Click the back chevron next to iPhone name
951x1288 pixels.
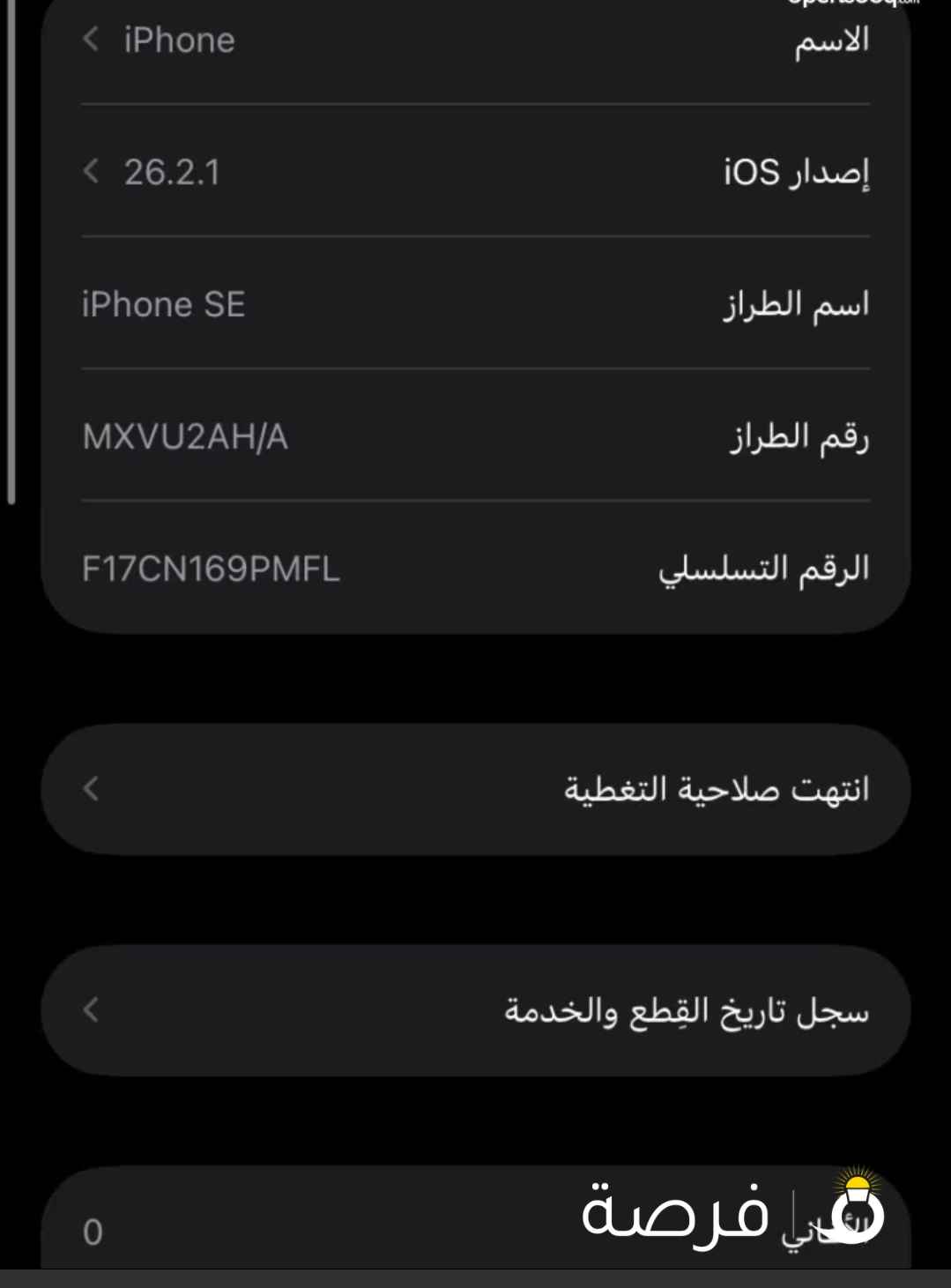(x=91, y=41)
